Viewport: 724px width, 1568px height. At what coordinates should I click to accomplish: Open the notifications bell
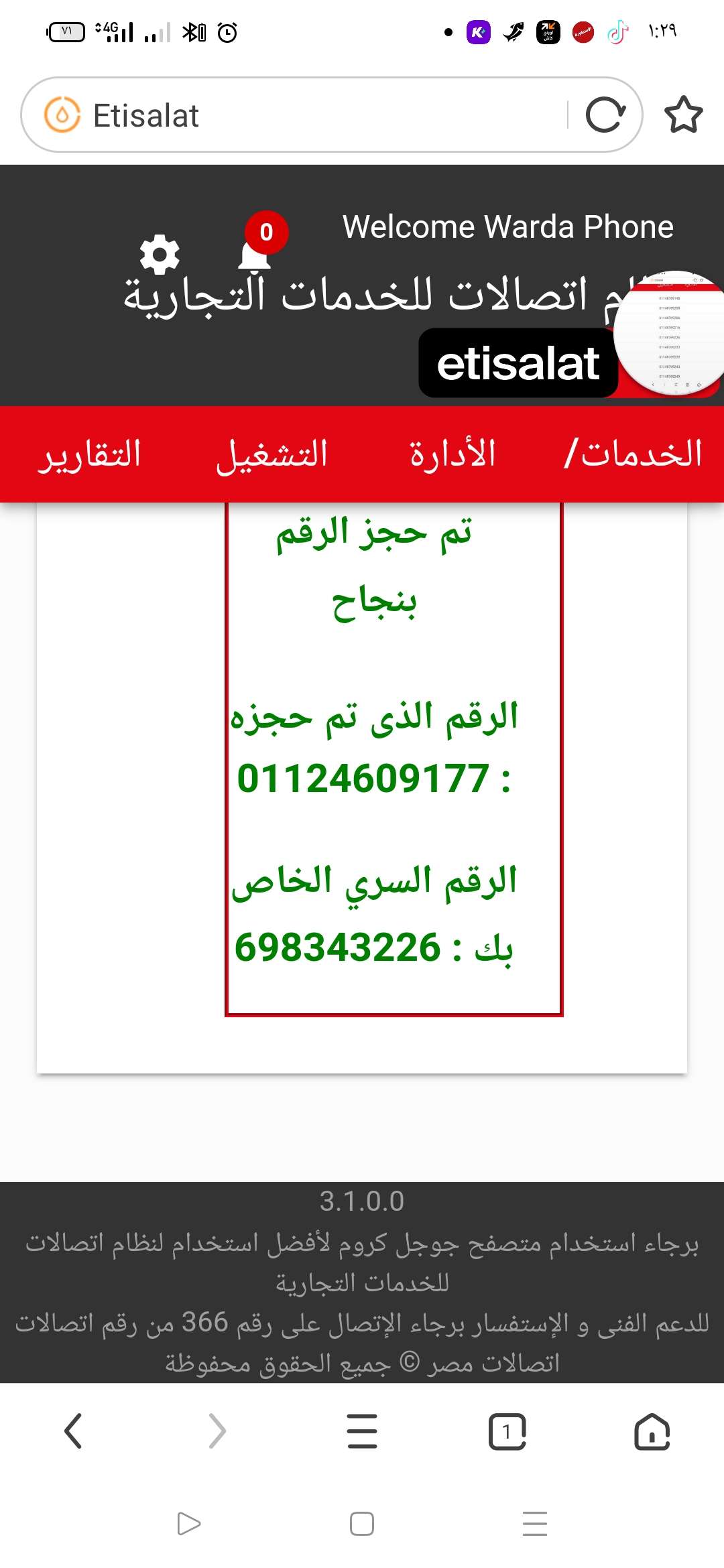tap(255, 254)
